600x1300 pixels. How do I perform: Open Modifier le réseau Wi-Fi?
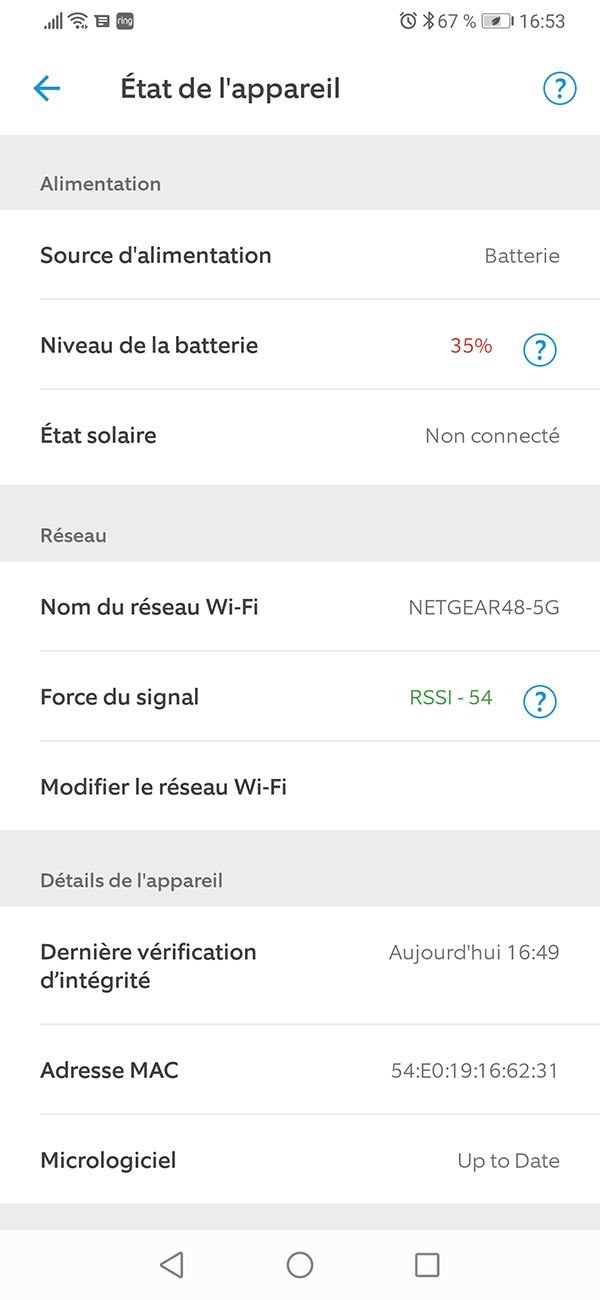pyautogui.click(x=164, y=787)
